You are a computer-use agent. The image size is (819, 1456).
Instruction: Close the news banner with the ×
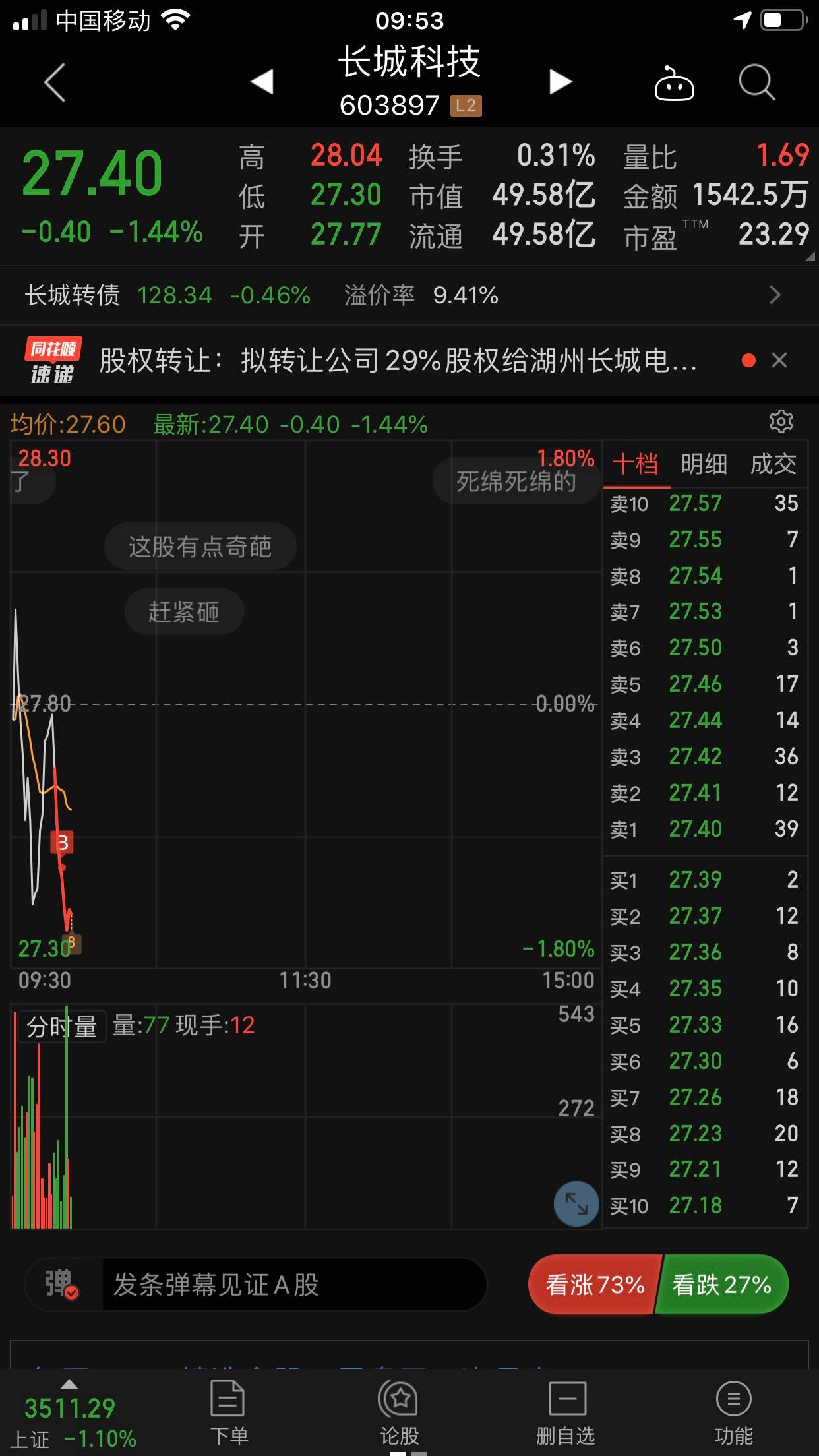(x=780, y=360)
